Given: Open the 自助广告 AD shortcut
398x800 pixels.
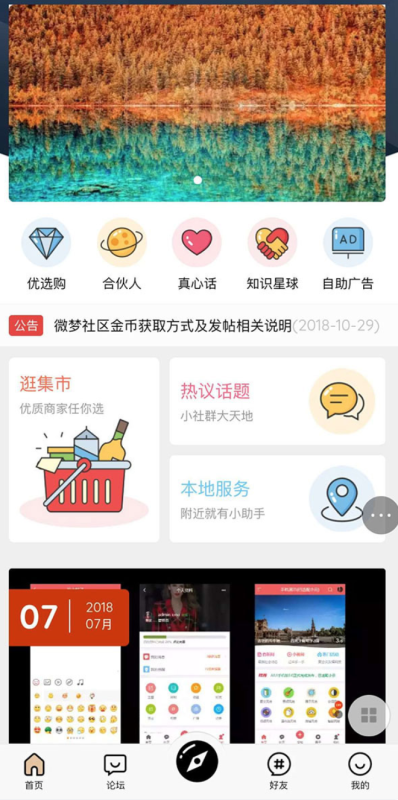Looking at the screenshot, I should pos(348,254).
